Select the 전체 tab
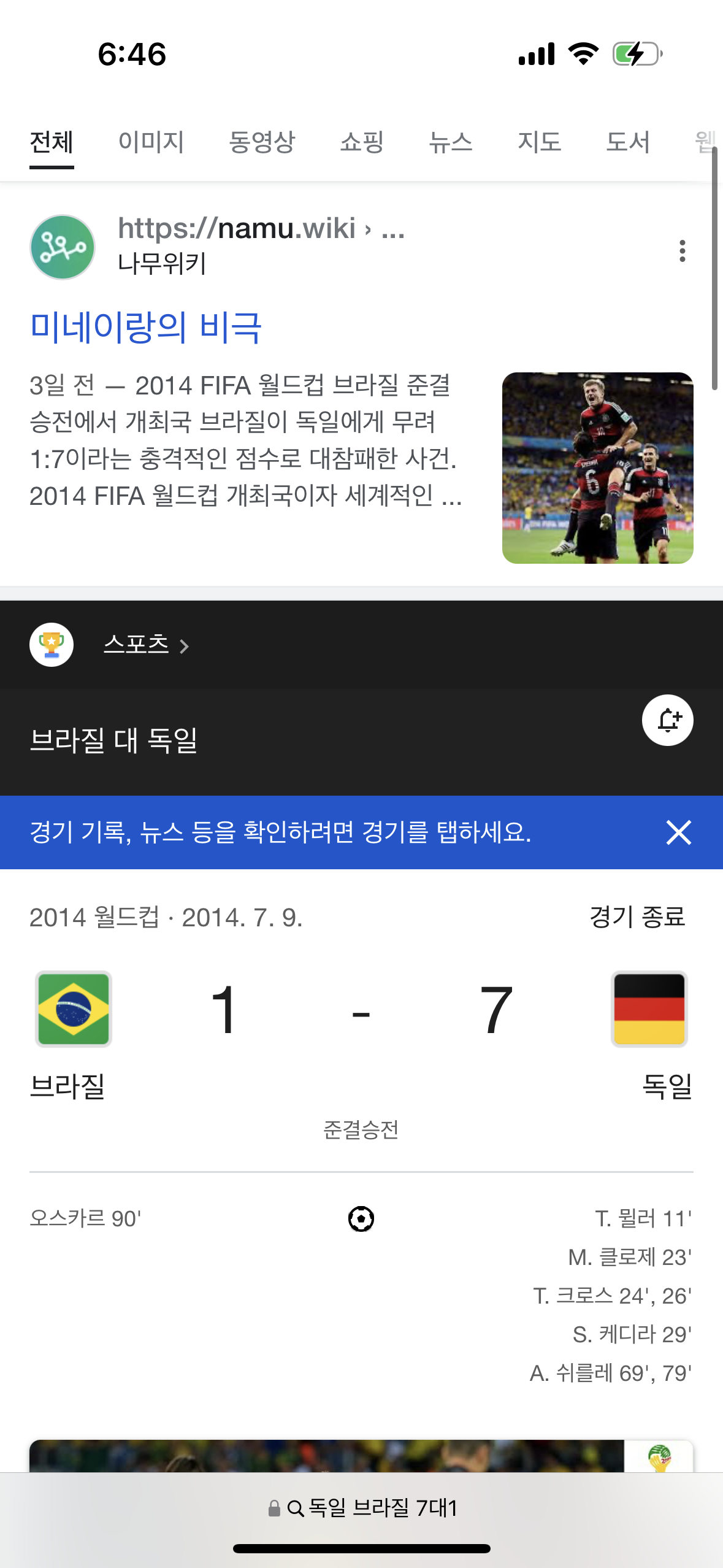Viewport: 723px width, 1568px height. (52, 142)
